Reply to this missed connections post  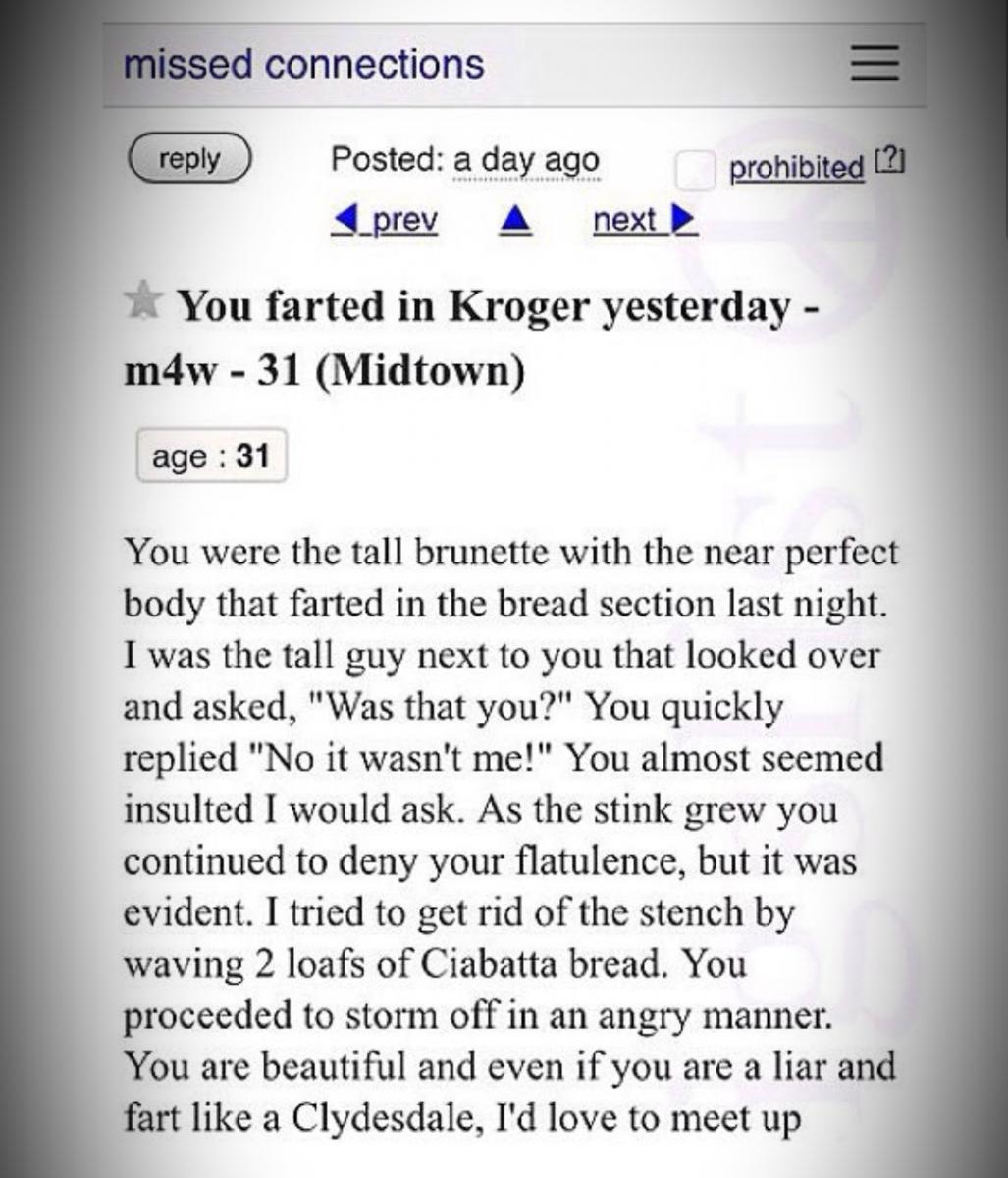tap(189, 160)
